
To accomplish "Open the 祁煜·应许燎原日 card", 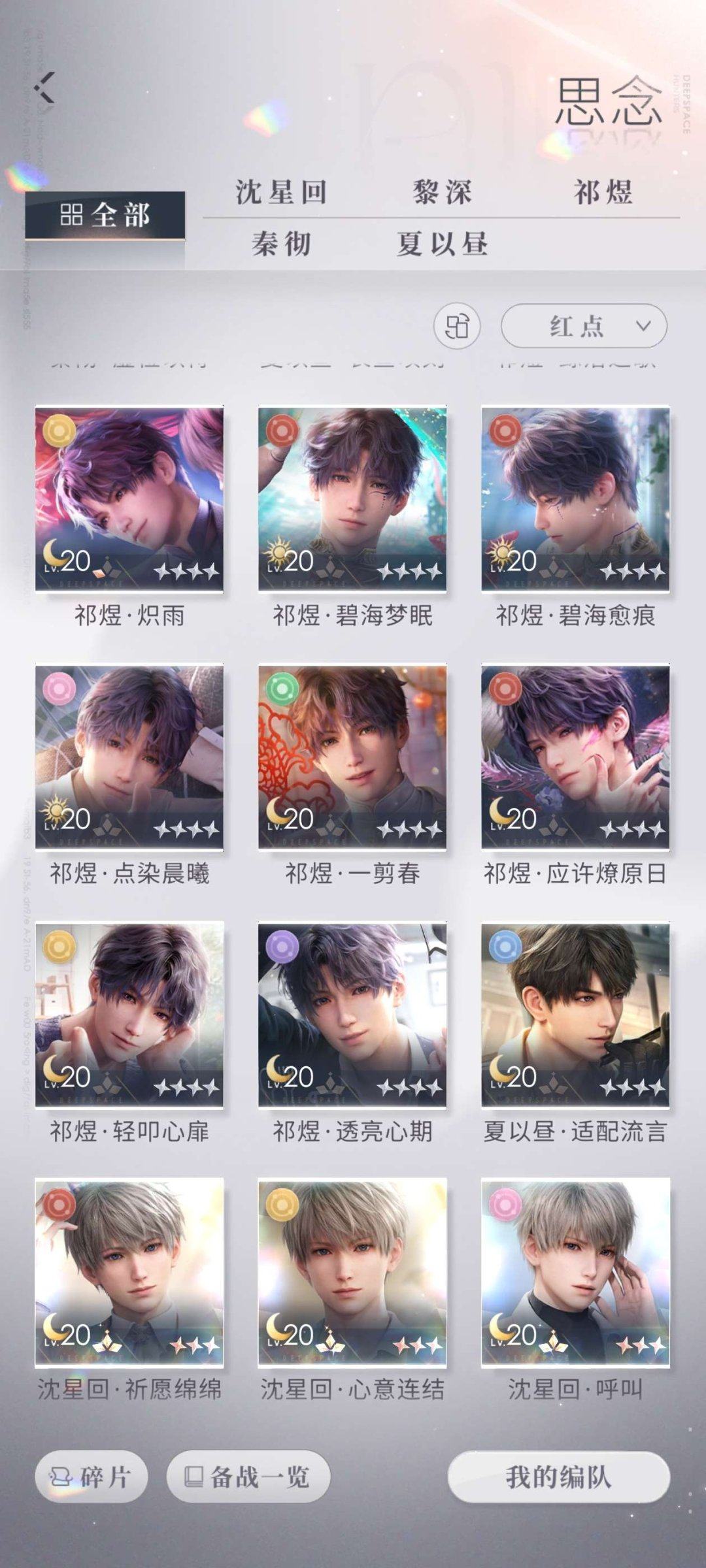I will pyautogui.click(x=575, y=757).
